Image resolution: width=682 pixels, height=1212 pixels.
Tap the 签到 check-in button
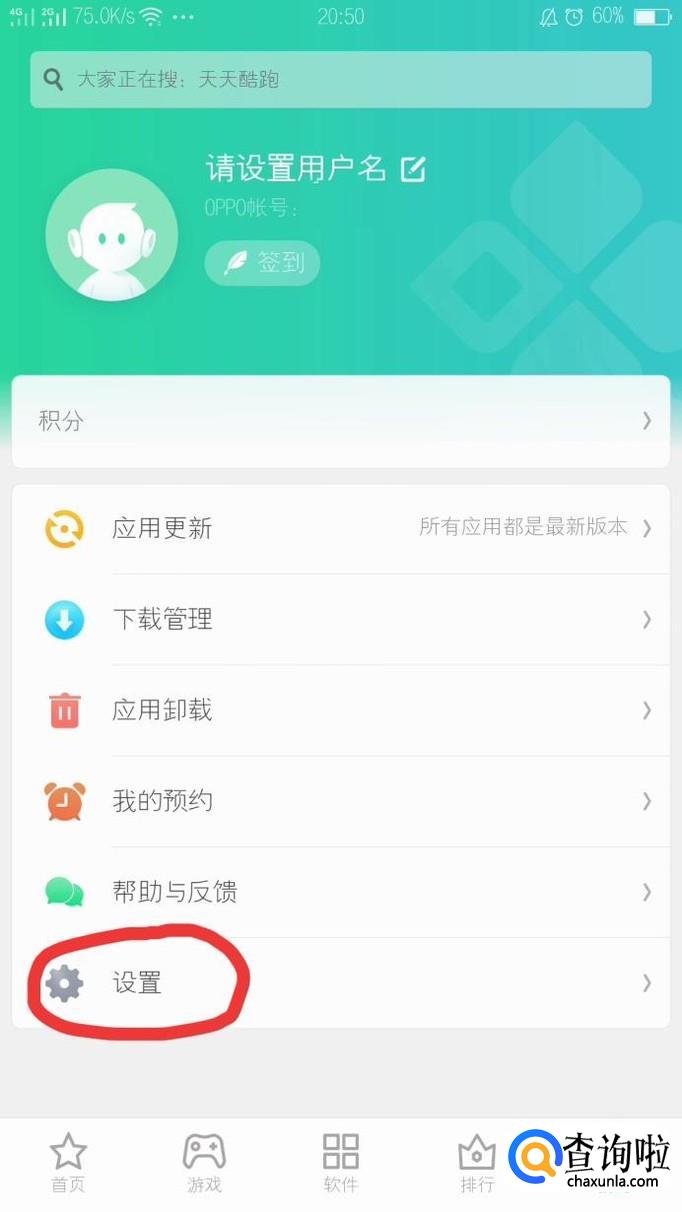[x=262, y=263]
